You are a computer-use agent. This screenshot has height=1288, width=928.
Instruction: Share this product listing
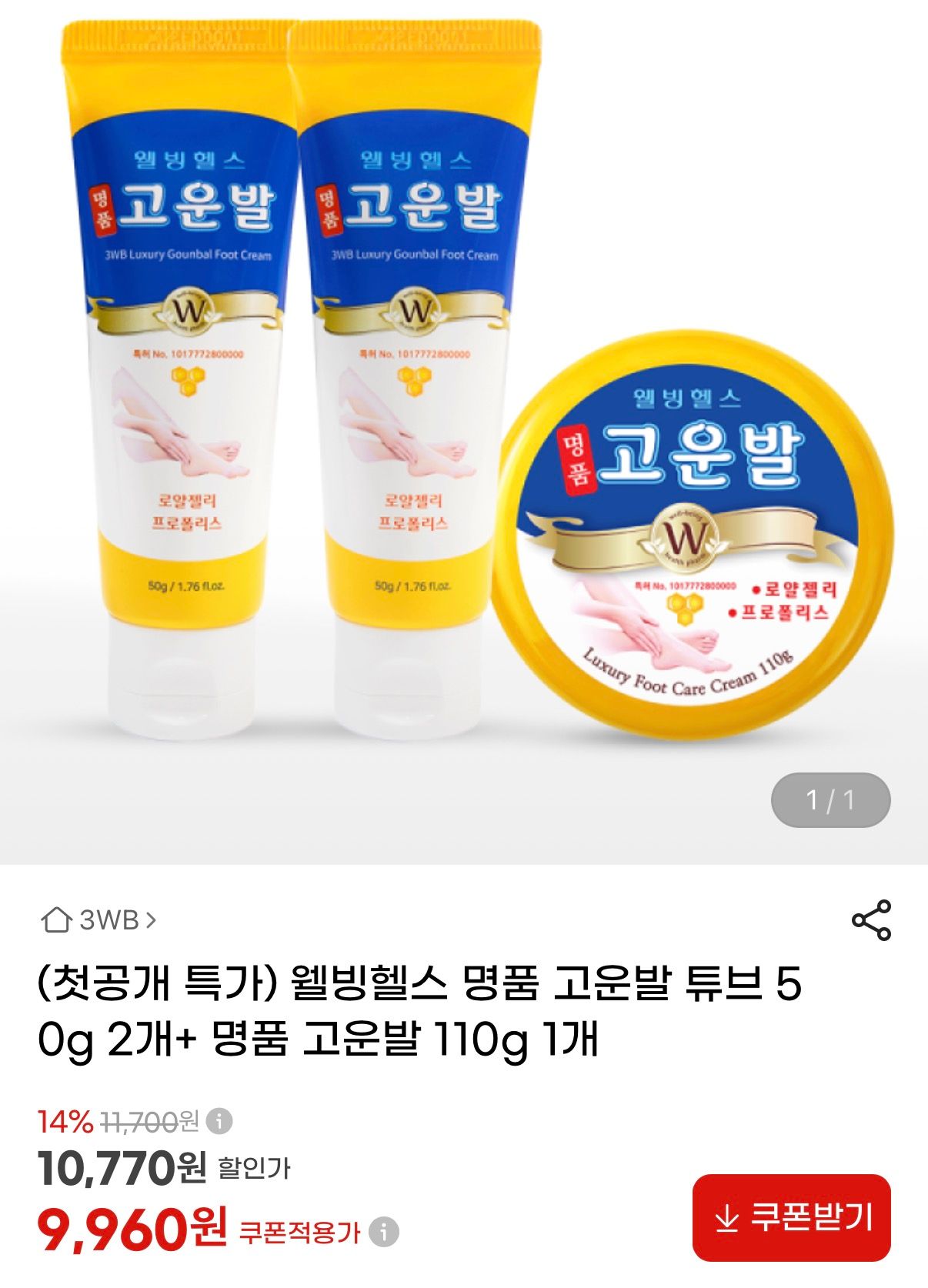tap(871, 920)
